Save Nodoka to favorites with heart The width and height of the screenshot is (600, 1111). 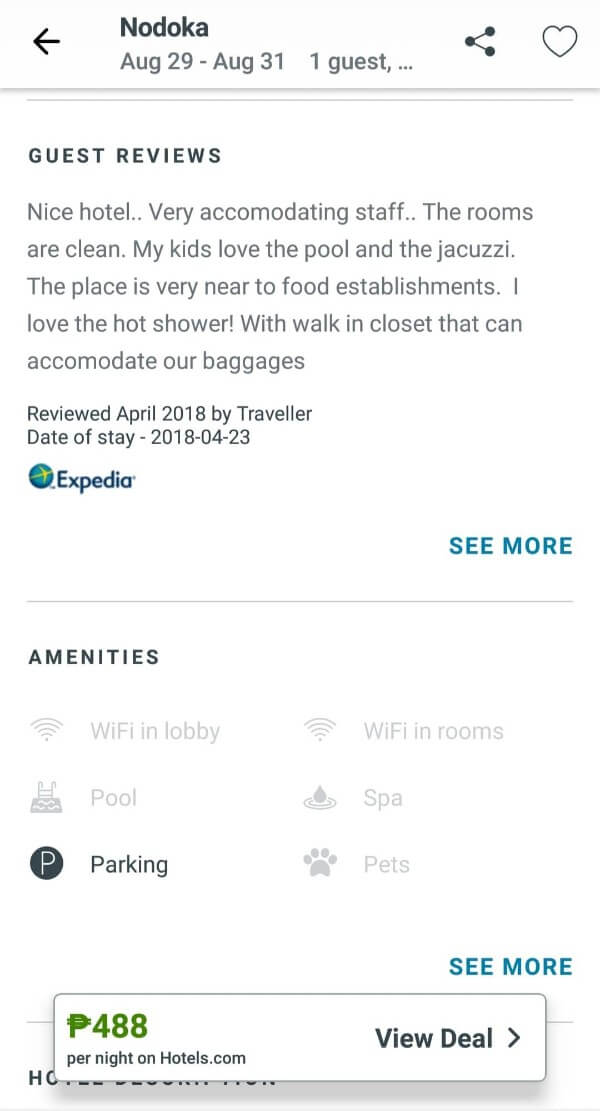[x=559, y=41]
